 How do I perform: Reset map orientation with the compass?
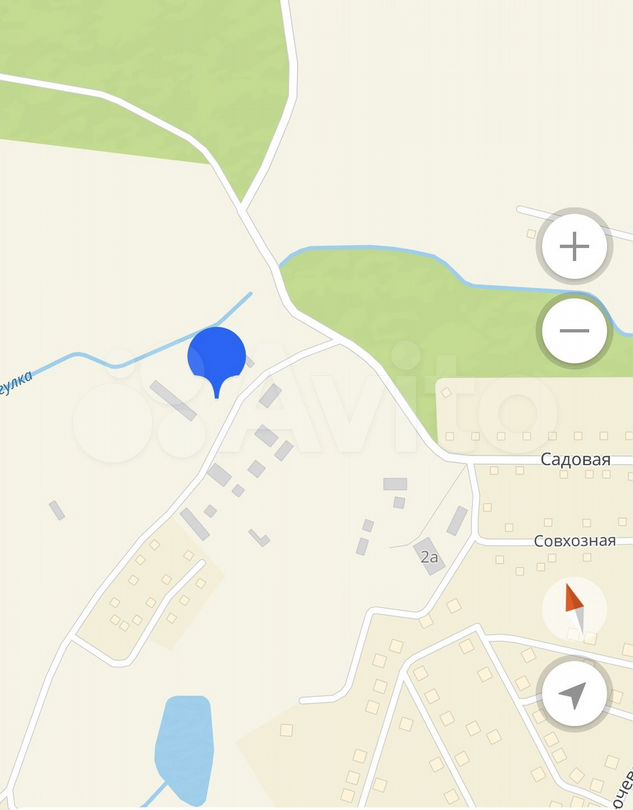(x=574, y=609)
